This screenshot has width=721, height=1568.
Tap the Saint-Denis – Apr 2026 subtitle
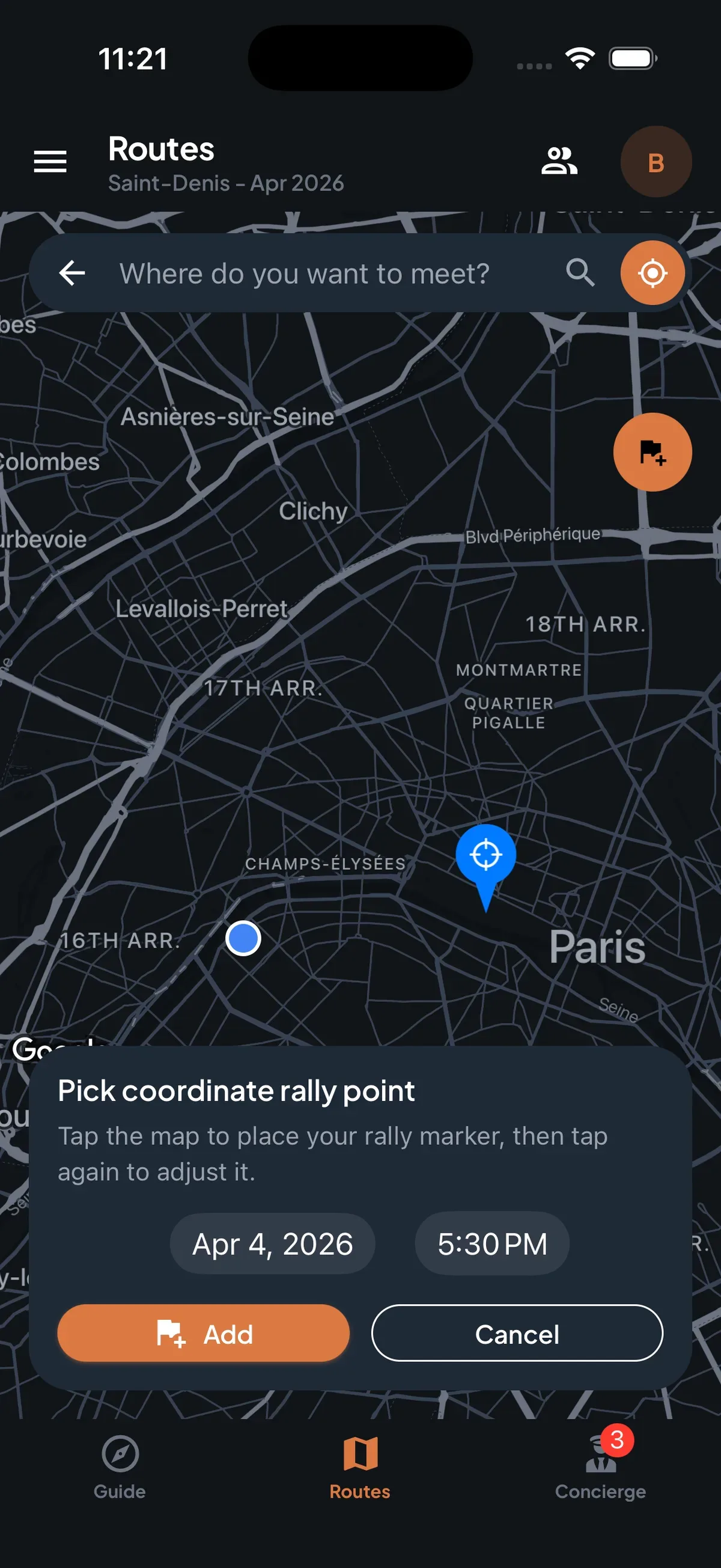pos(226,183)
